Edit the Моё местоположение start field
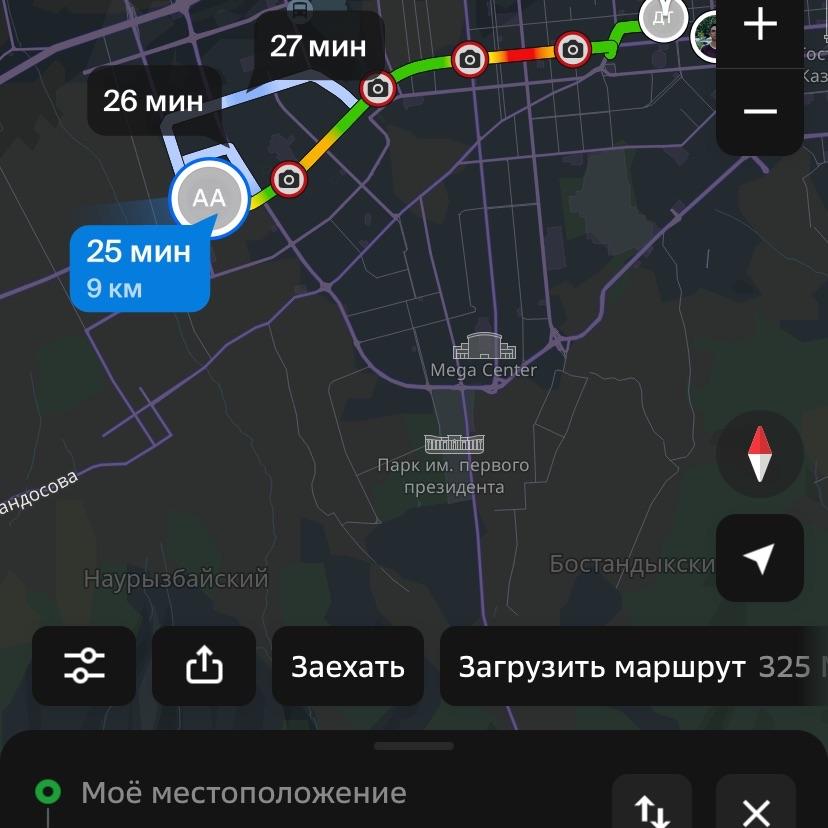This screenshot has width=828, height=828. pyautogui.click(x=243, y=794)
